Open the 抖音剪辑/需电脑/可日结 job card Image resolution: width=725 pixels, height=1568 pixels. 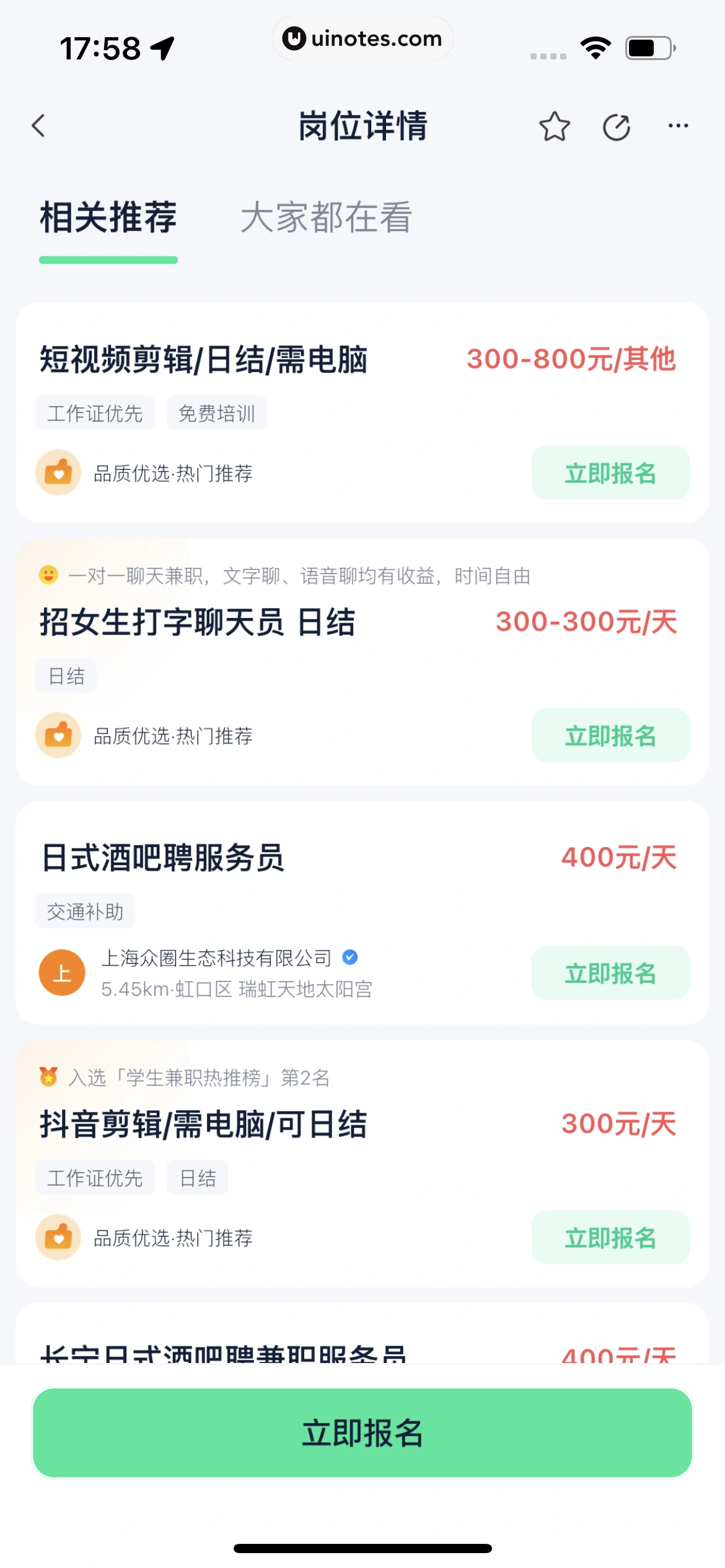[203, 1125]
